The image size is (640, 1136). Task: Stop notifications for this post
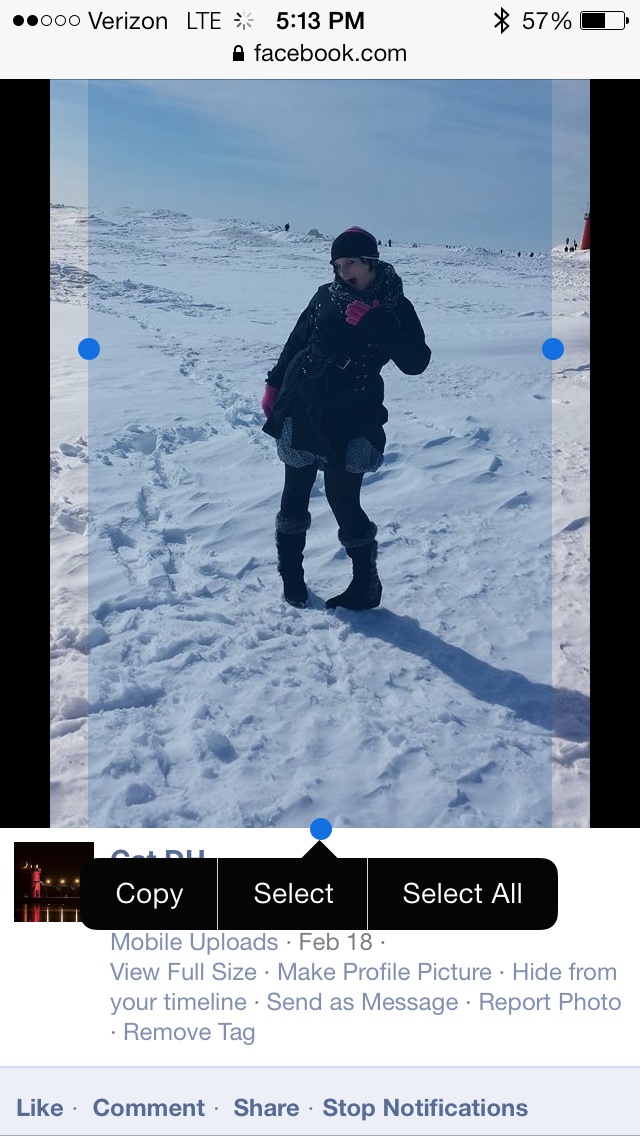tap(425, 1108)
